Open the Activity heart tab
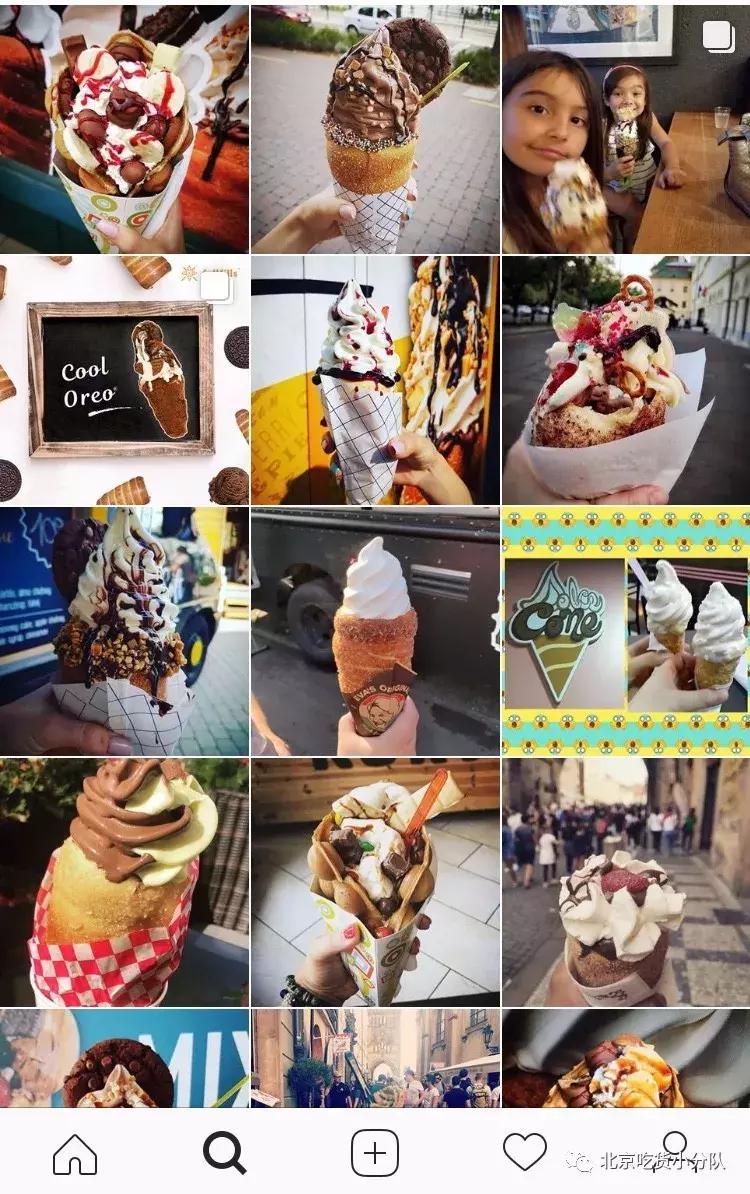The width and height of the screenshot is (750, 1194). [x=524, y=1153]
